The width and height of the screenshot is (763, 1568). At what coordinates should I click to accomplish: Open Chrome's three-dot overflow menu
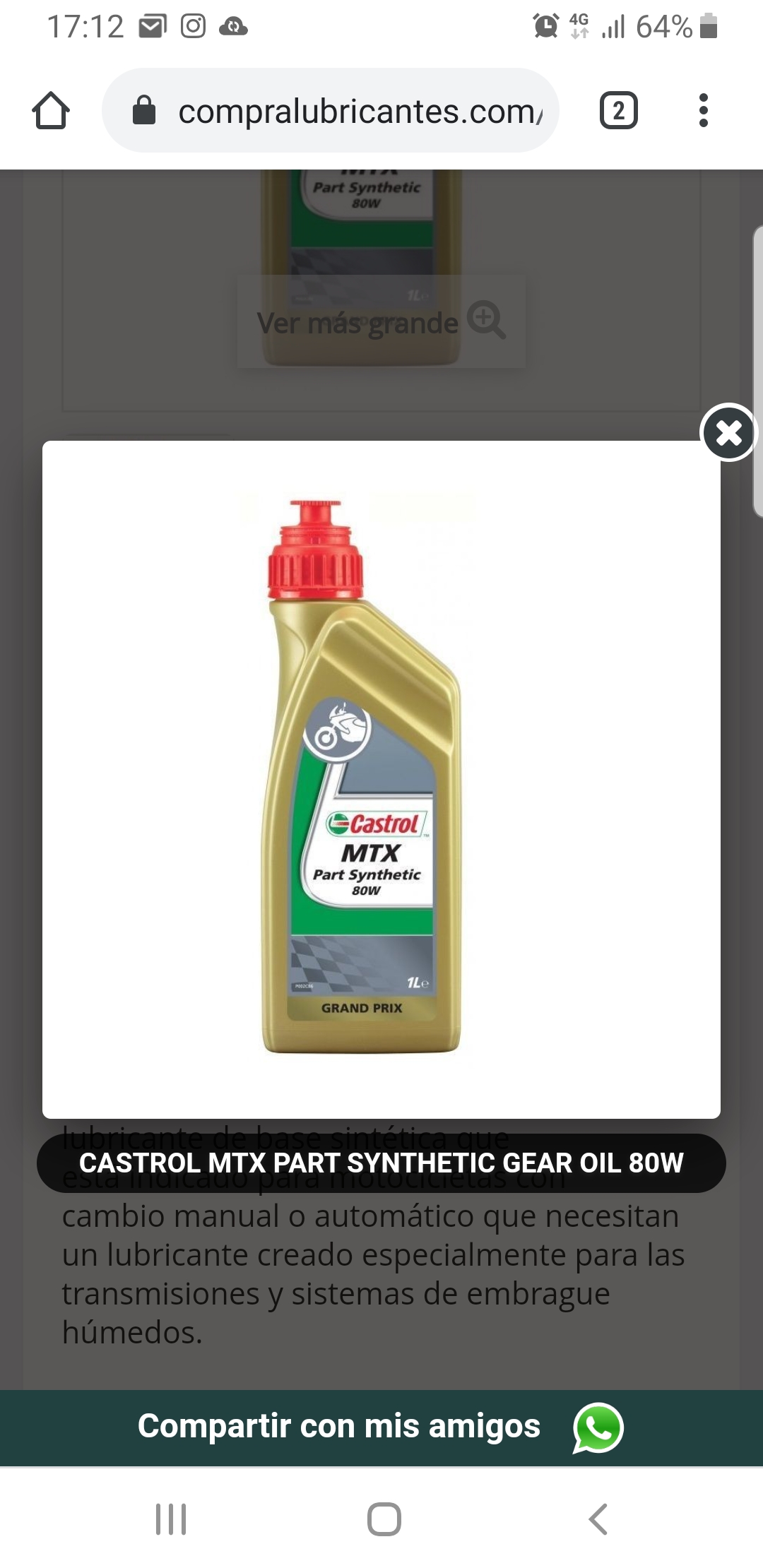[703, 111]
